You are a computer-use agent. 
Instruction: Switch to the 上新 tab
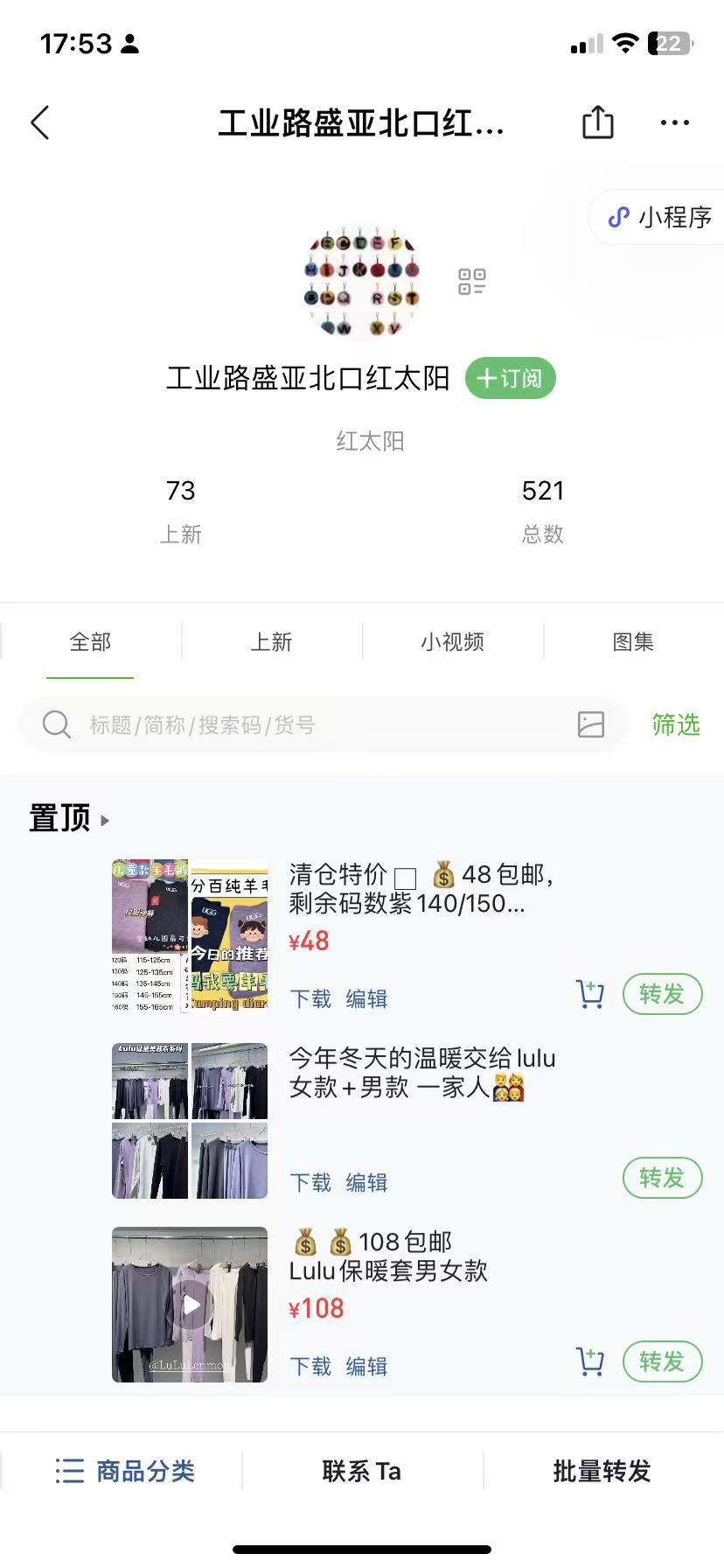271,641
